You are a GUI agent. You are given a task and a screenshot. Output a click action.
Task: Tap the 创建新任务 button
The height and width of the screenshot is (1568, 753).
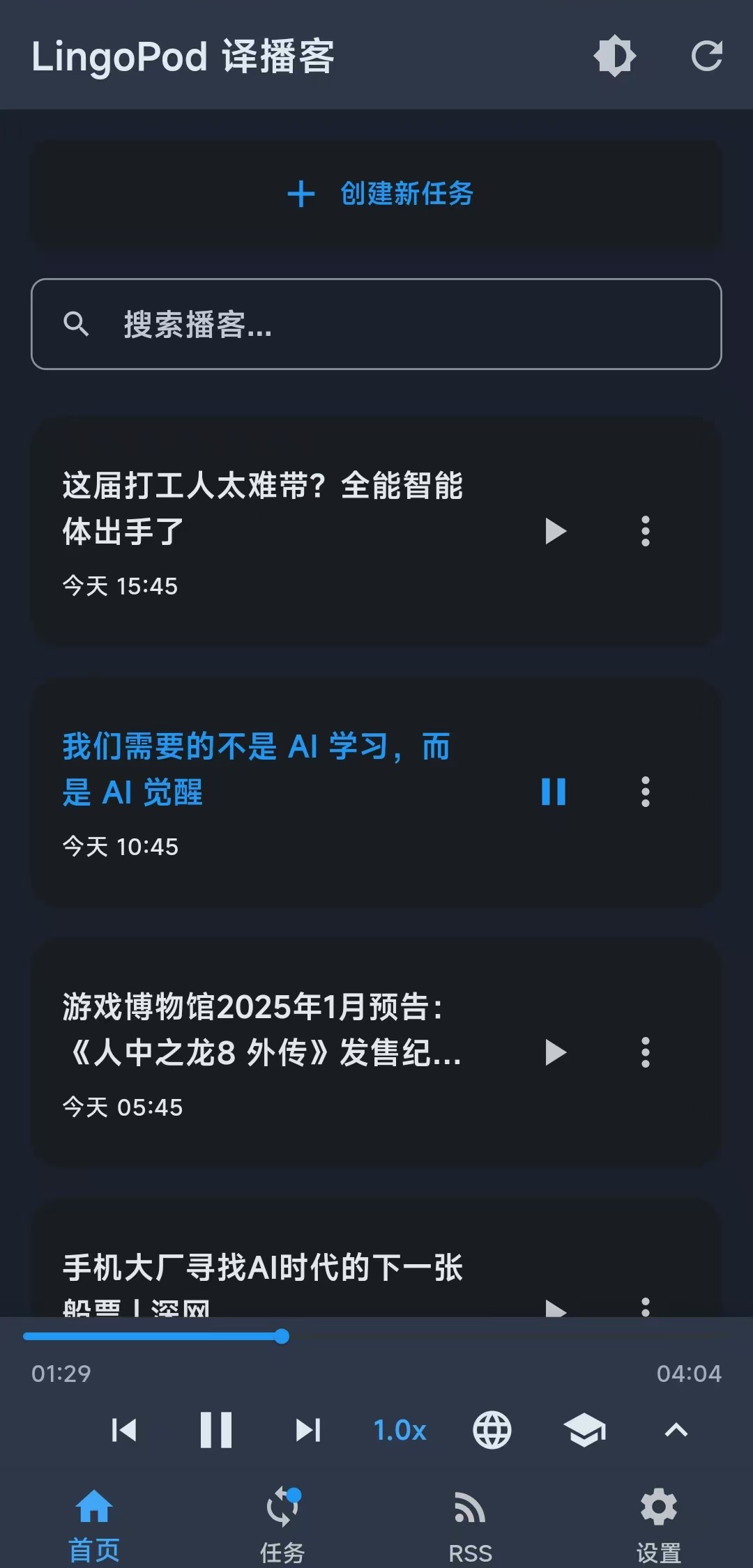(376, 195)
